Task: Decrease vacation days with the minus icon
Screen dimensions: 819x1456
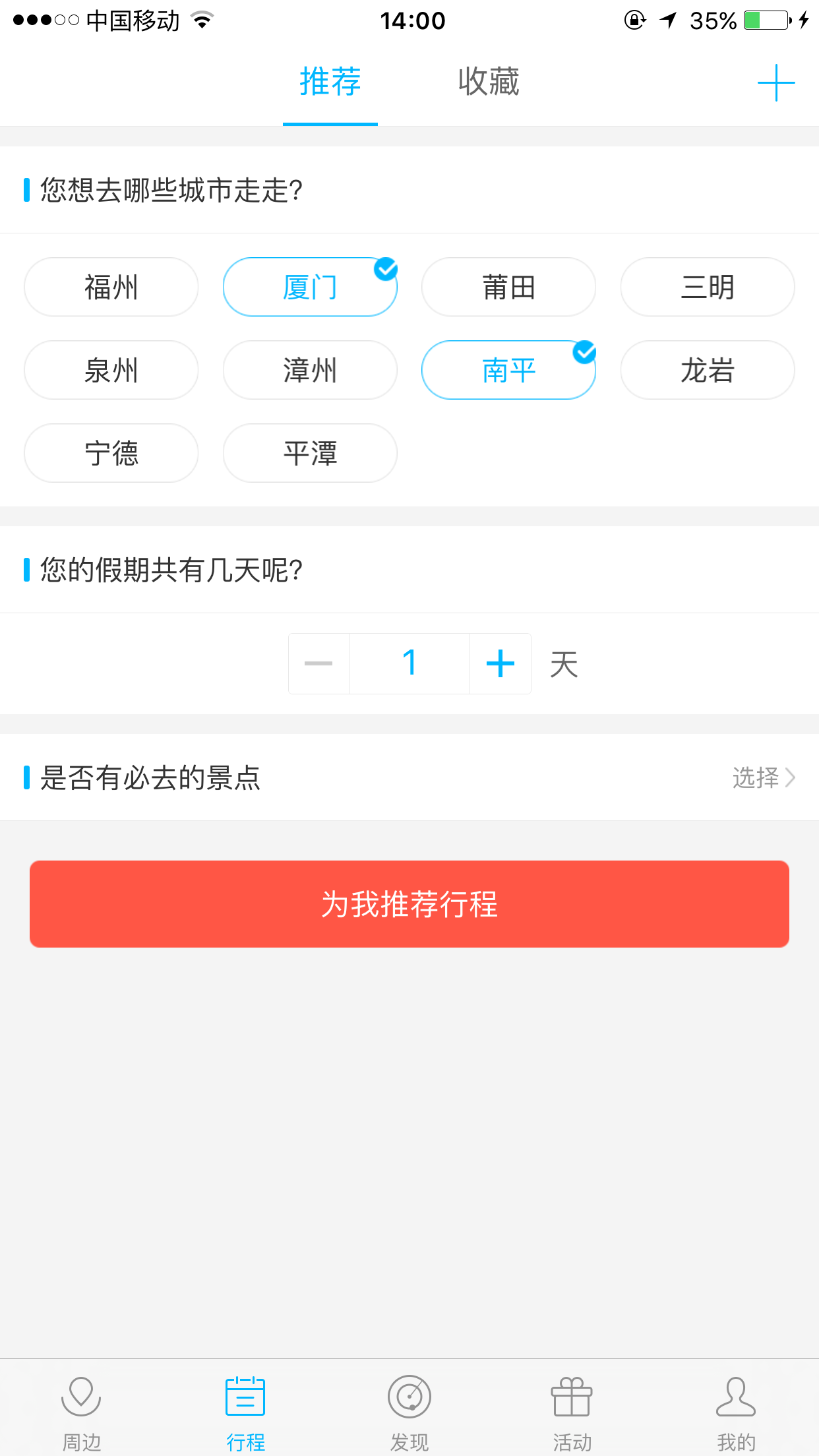Action: (x=318, y=663)
